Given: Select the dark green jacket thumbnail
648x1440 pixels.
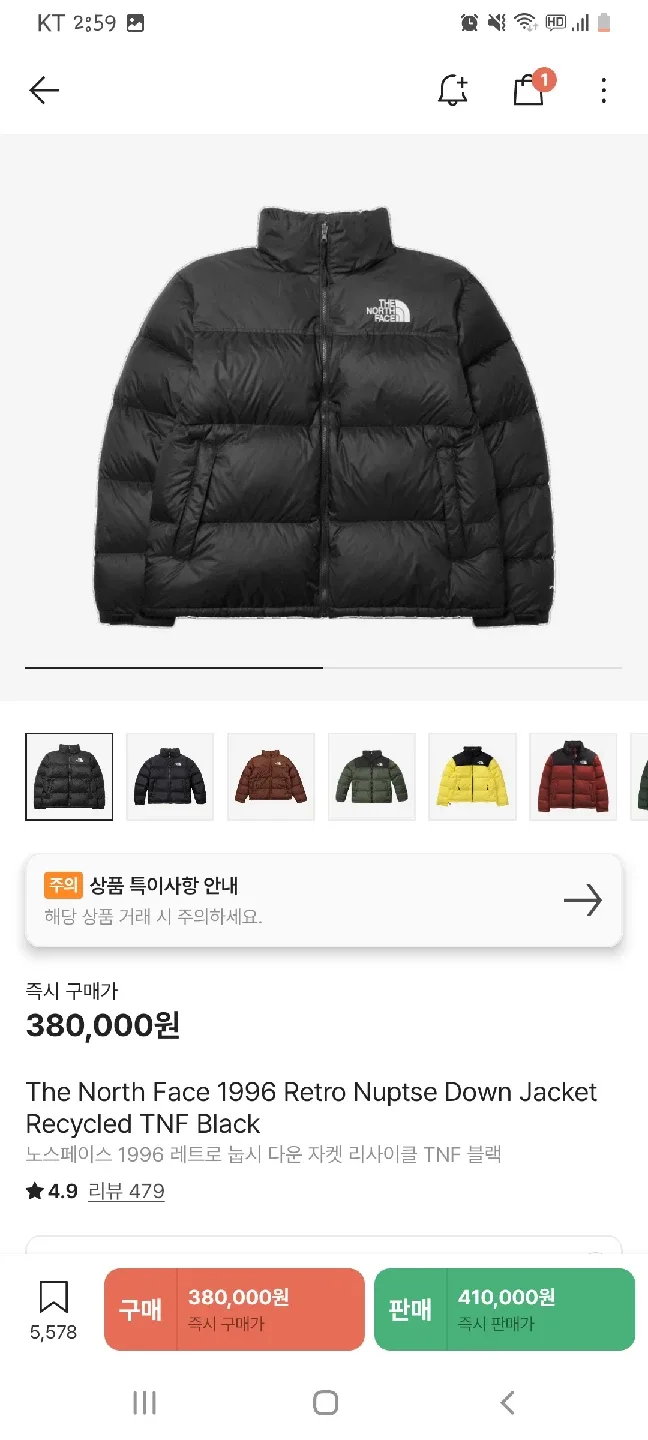Looking at the screenshot, I should (372, 777).
